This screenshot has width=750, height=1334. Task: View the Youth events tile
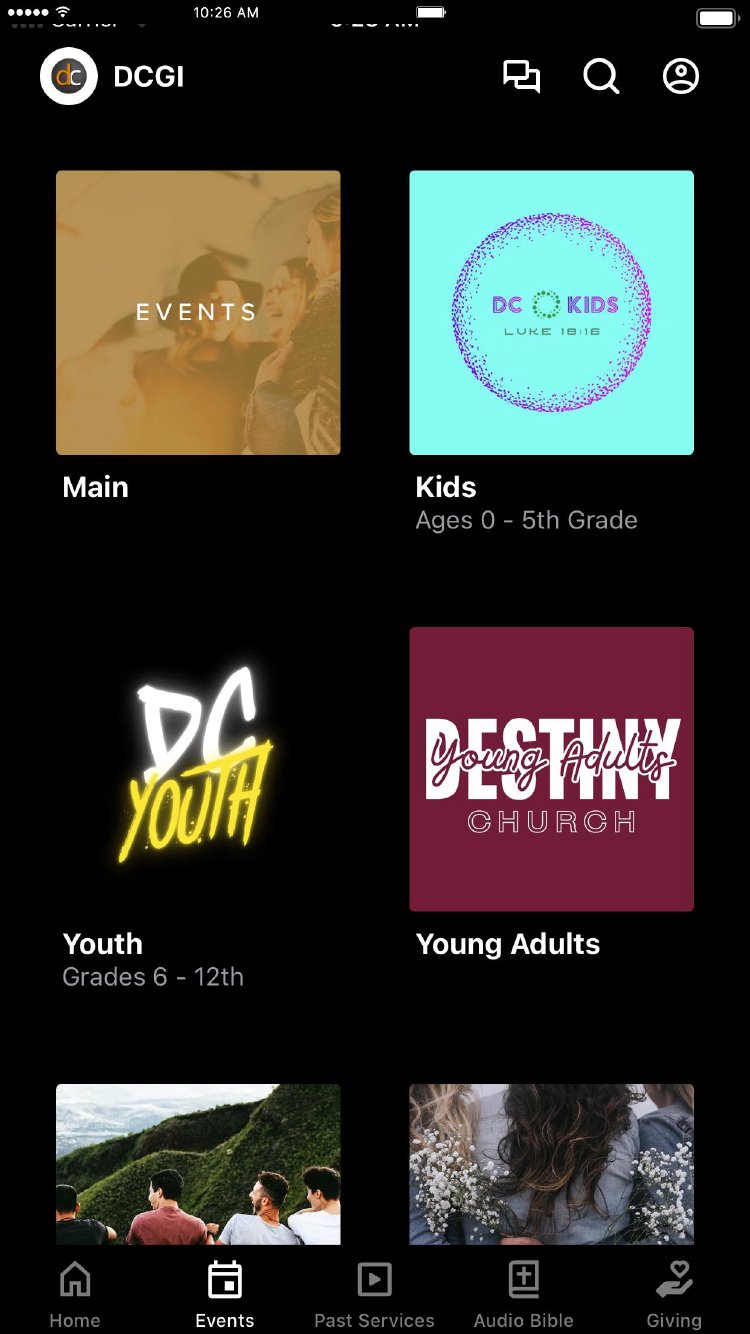coord(198,769)
